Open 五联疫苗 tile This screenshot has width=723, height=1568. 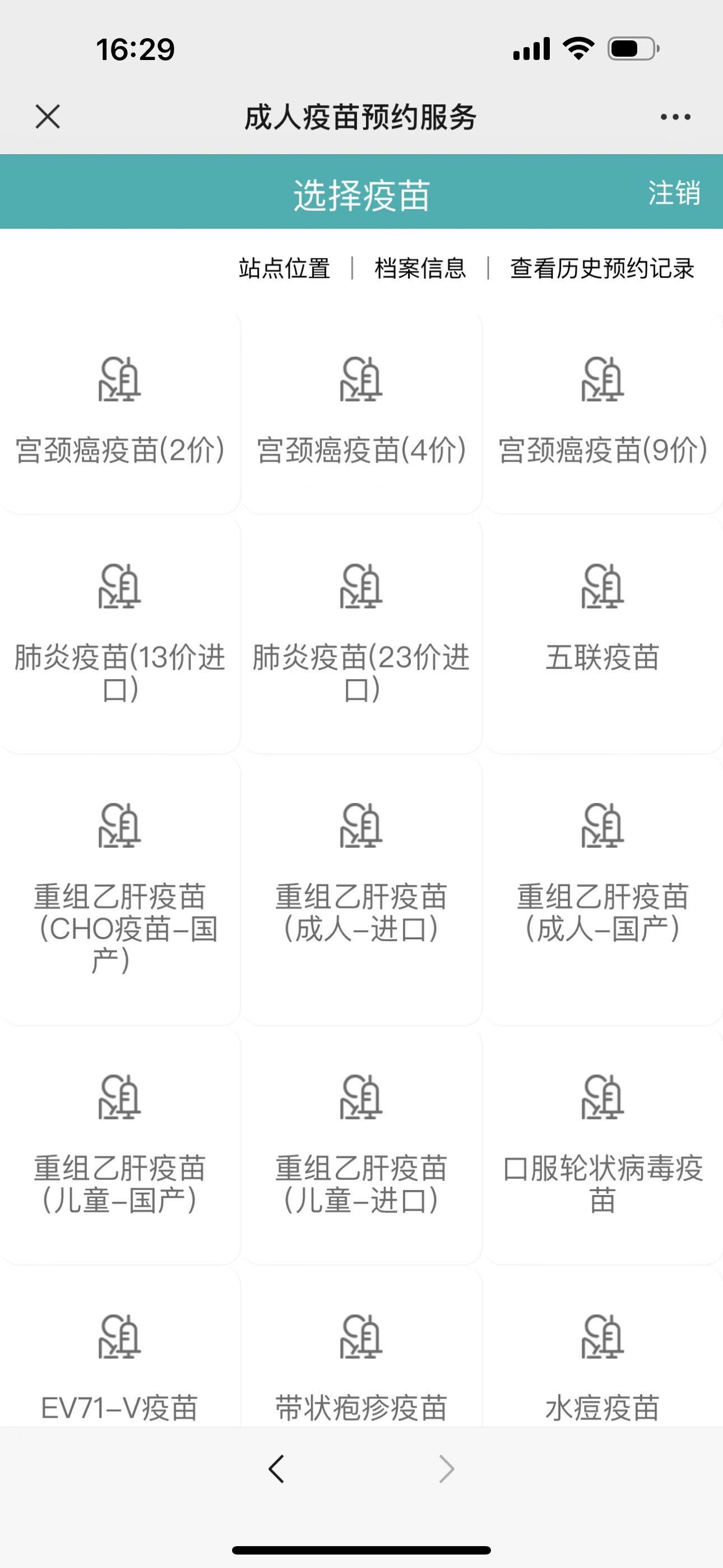coord(602,633)
